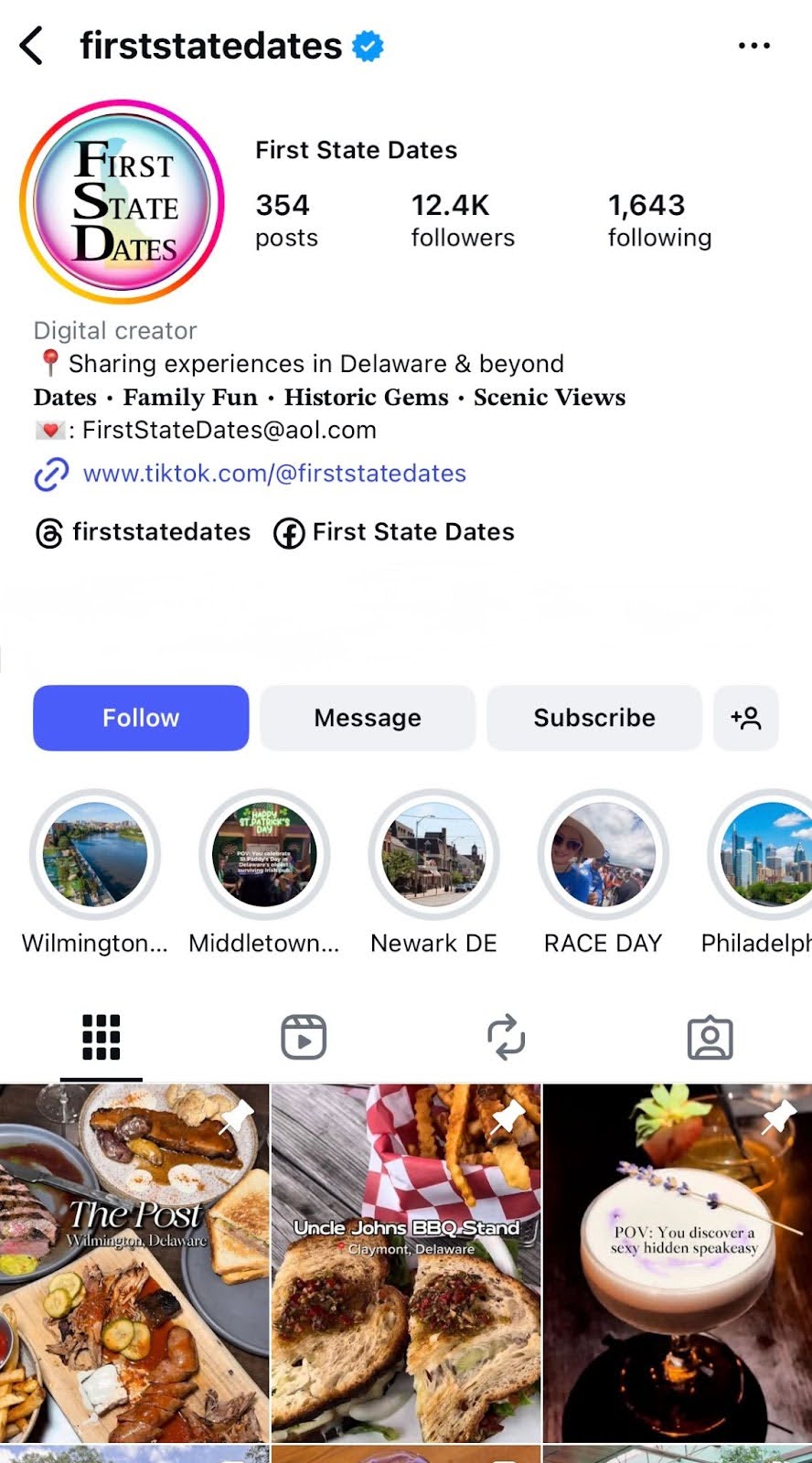The image size is (812, 1463).
Task: Tap the add-person suggestion icon
Action: coord(746,718)
